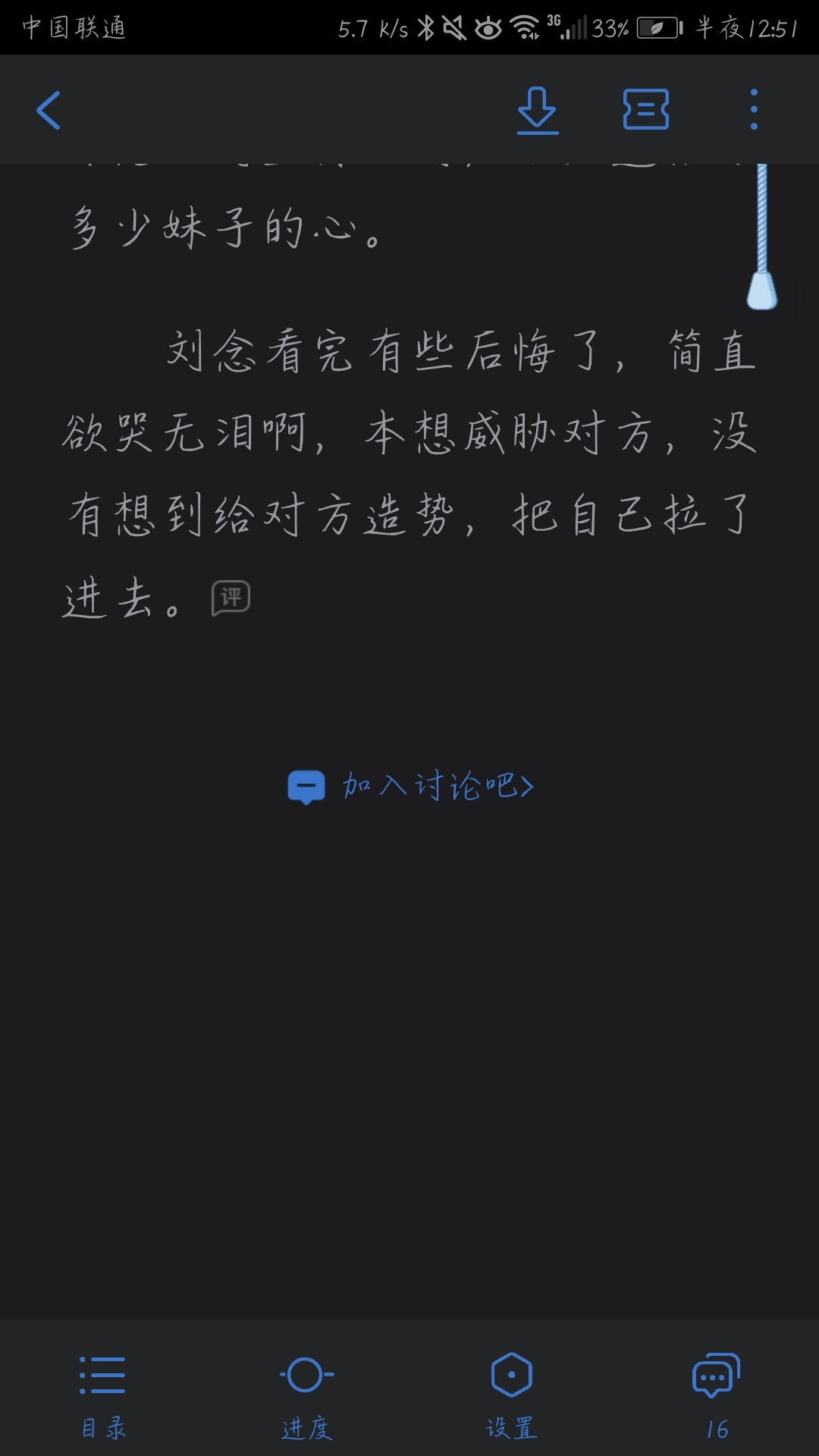Tap the paragraph comment 评 icon

tap(231, 598)
